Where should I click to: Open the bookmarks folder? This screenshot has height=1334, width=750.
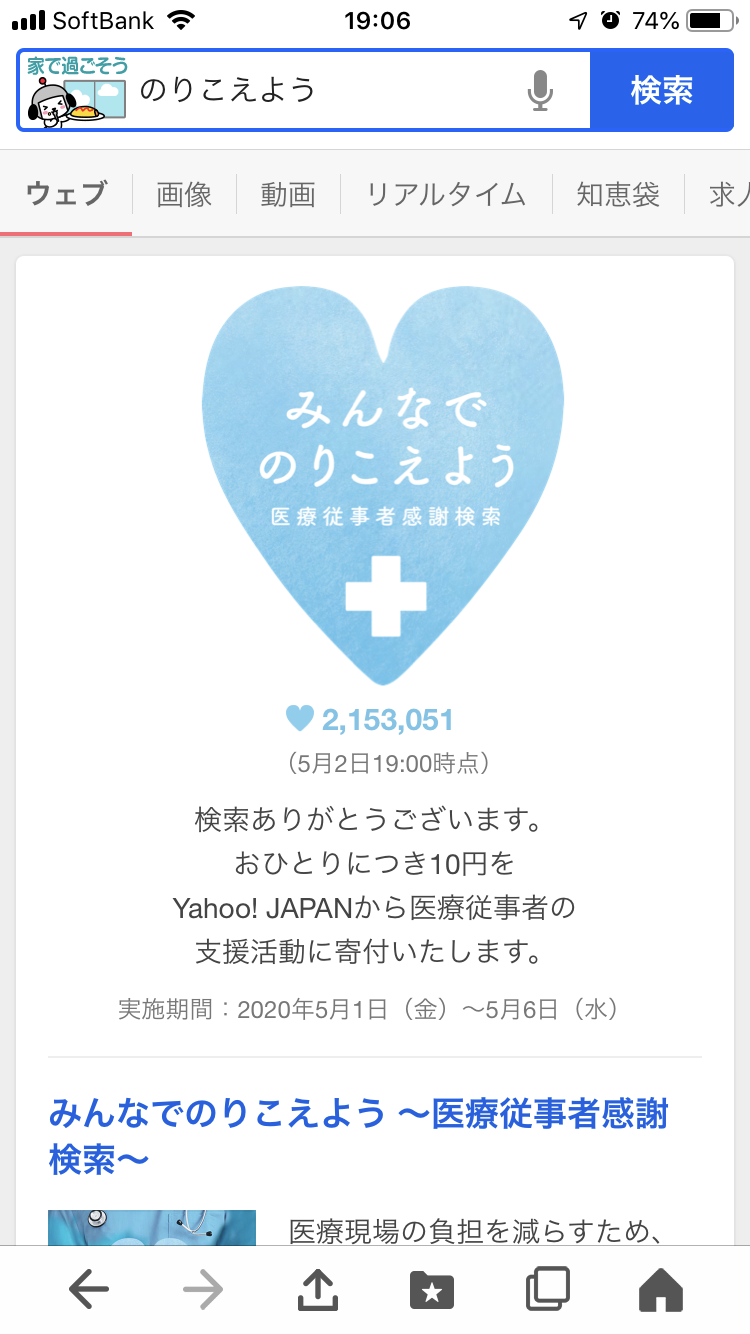(x=432, y=1291)
